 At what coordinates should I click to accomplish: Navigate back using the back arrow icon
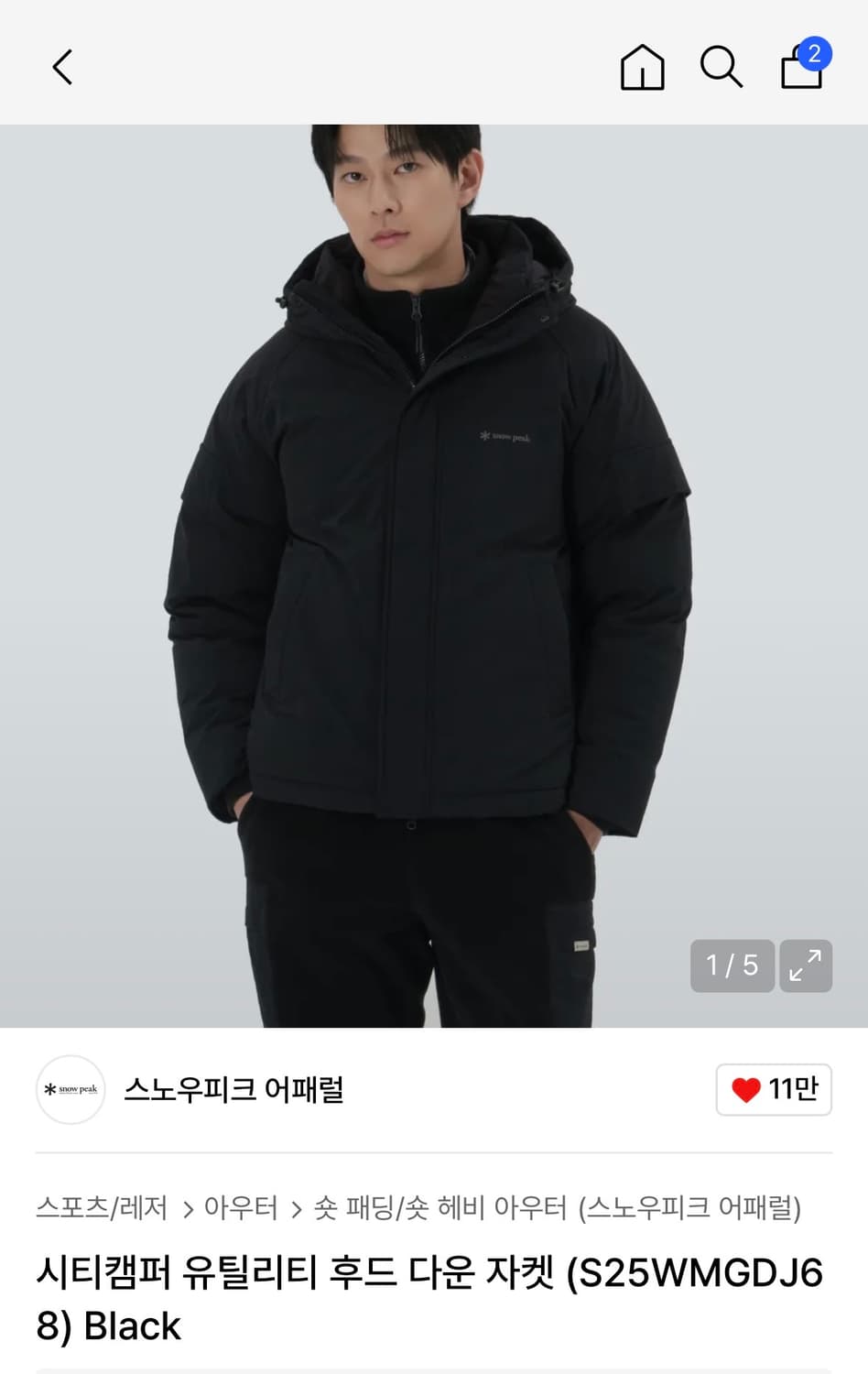click(x=62, y=67)
